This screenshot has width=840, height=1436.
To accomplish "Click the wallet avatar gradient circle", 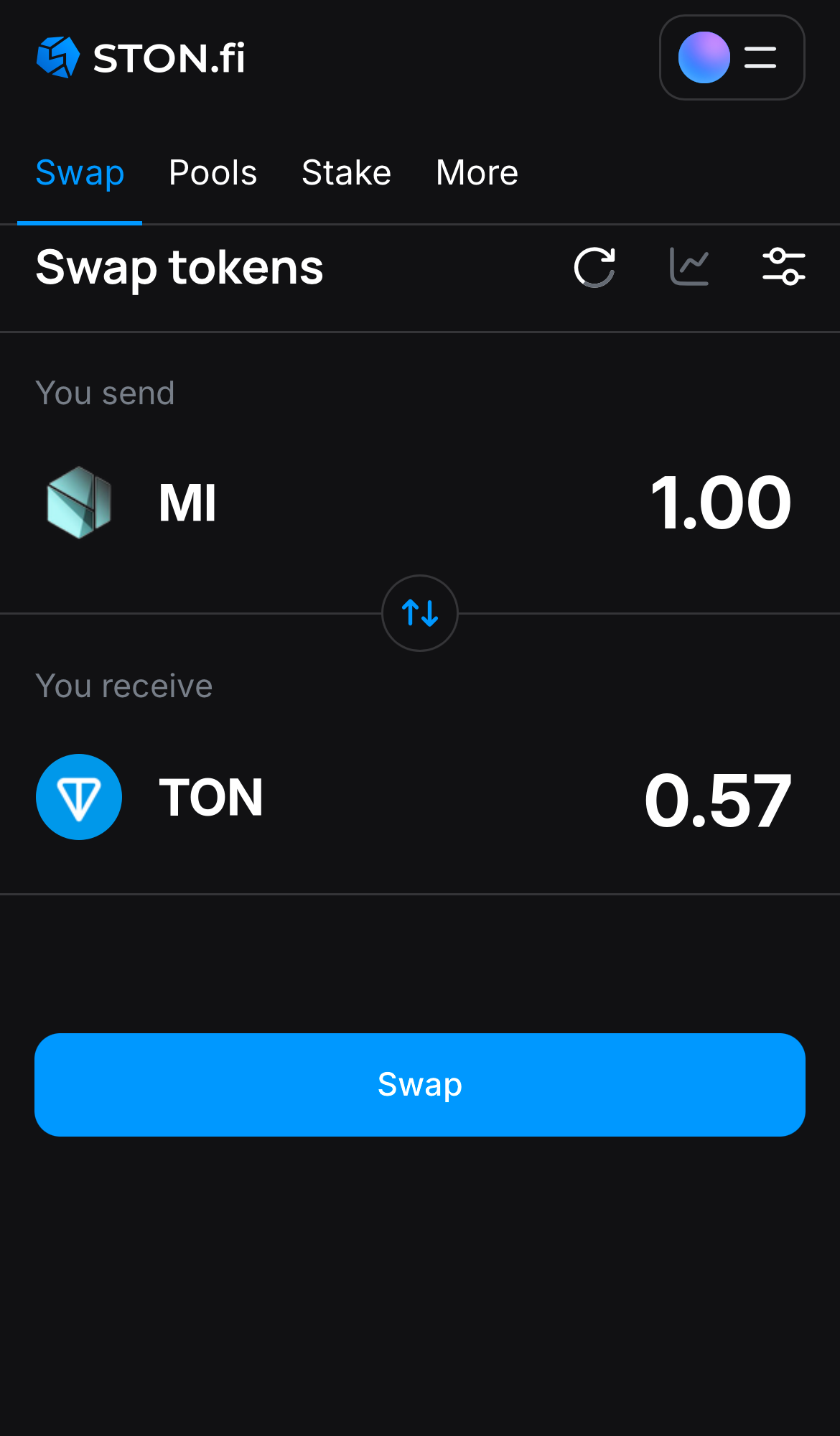I will [706, 57].
